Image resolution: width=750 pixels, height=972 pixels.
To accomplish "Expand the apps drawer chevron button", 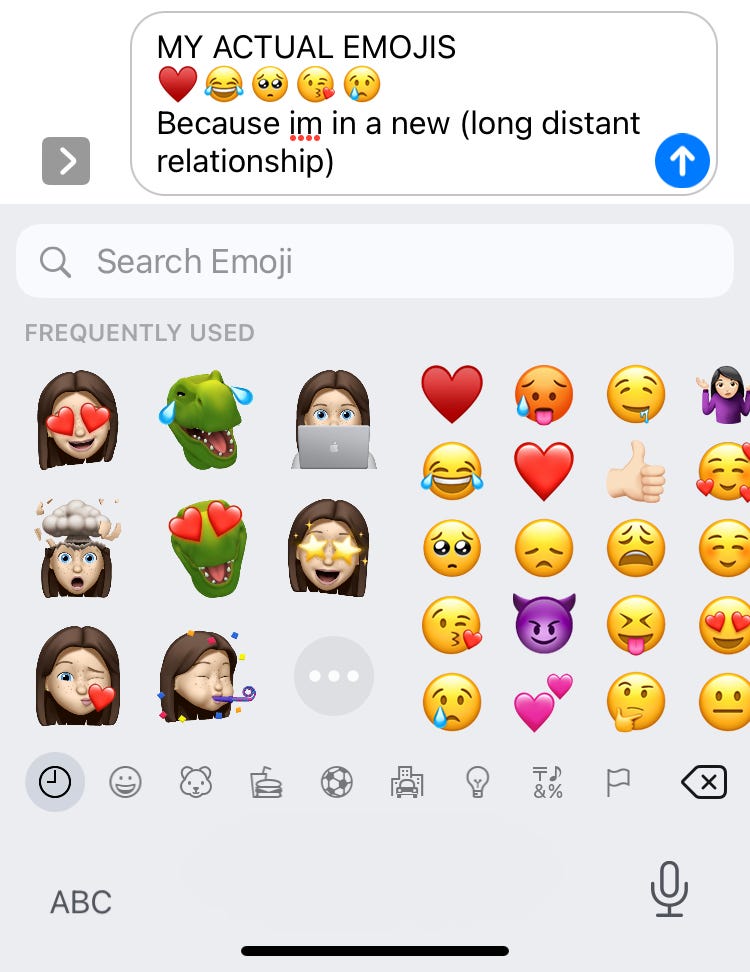I will point(66,161).
